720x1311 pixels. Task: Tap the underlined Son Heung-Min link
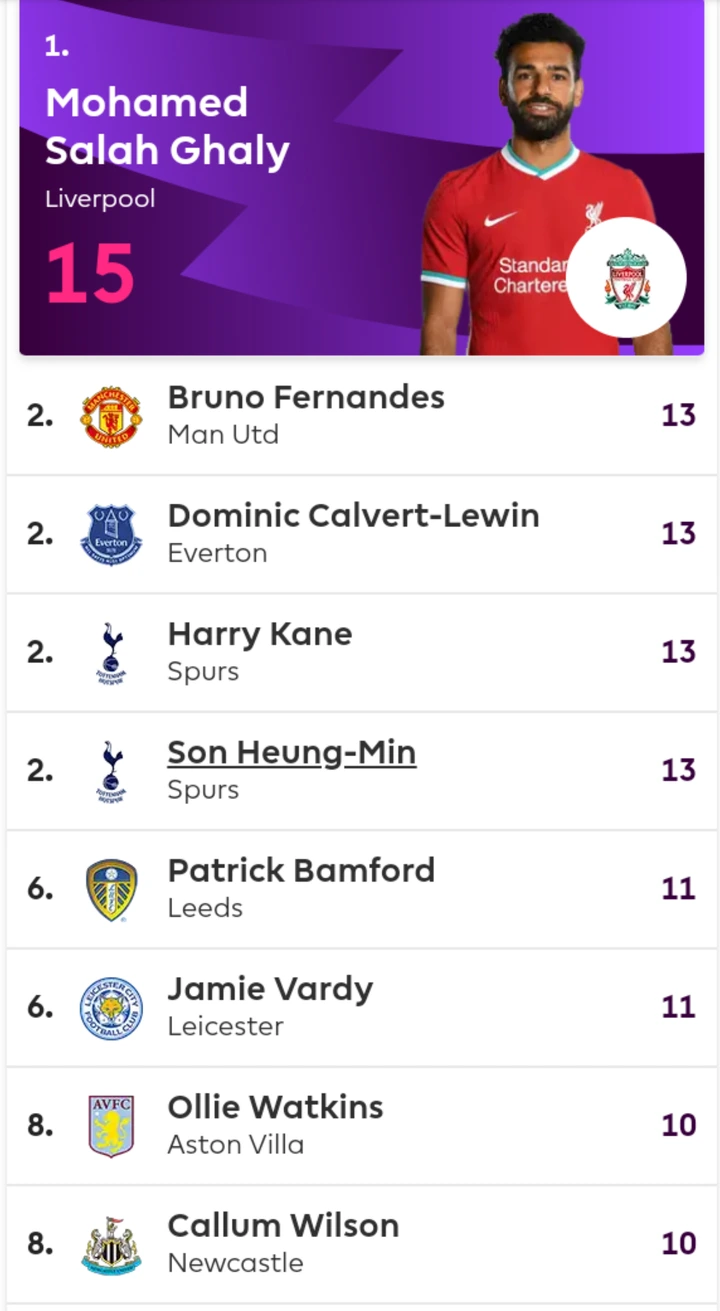click(x=291, y=752)
